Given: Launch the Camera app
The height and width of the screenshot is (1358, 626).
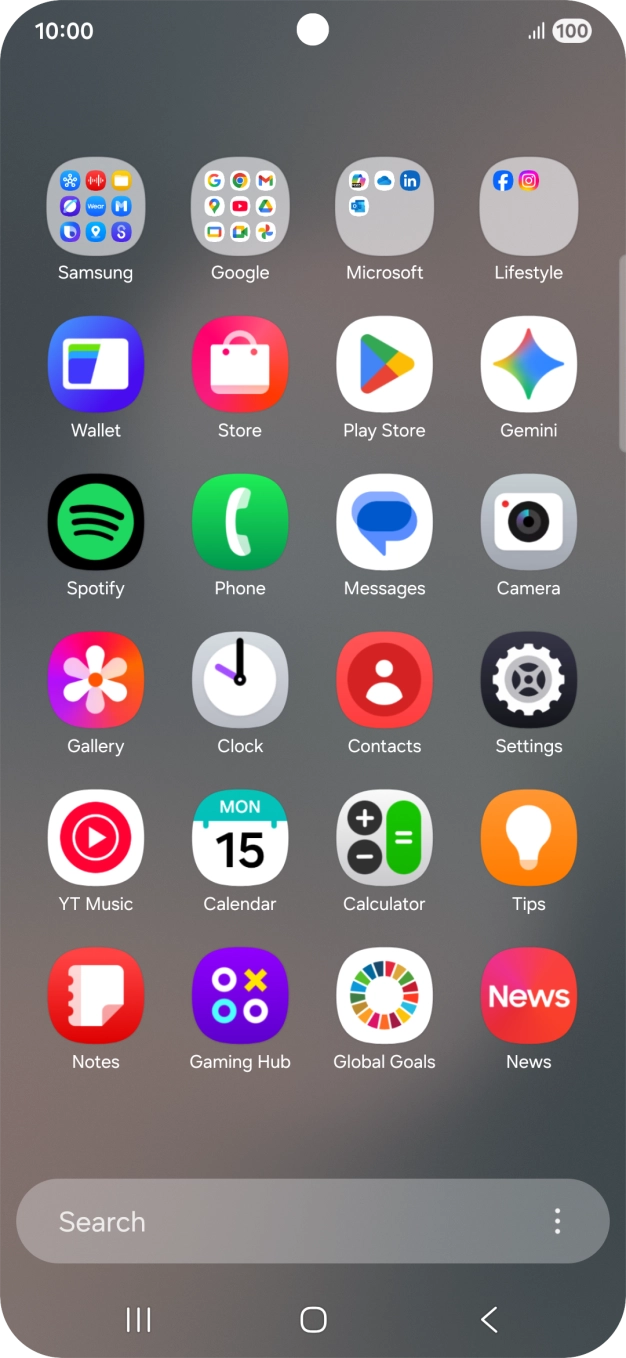Looking at the screenshot, I should coord(528,523).
